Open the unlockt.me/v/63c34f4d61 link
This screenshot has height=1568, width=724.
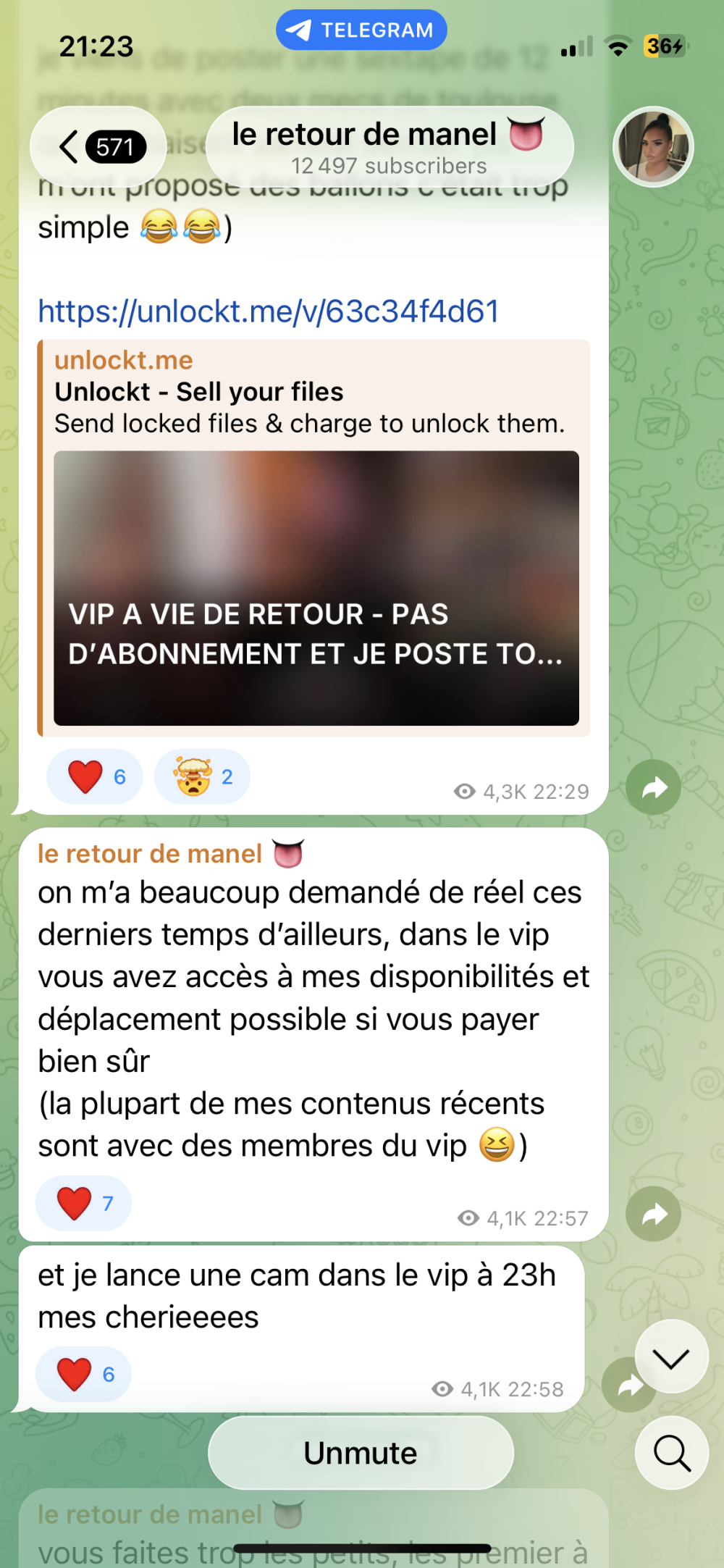pos(269,311)
